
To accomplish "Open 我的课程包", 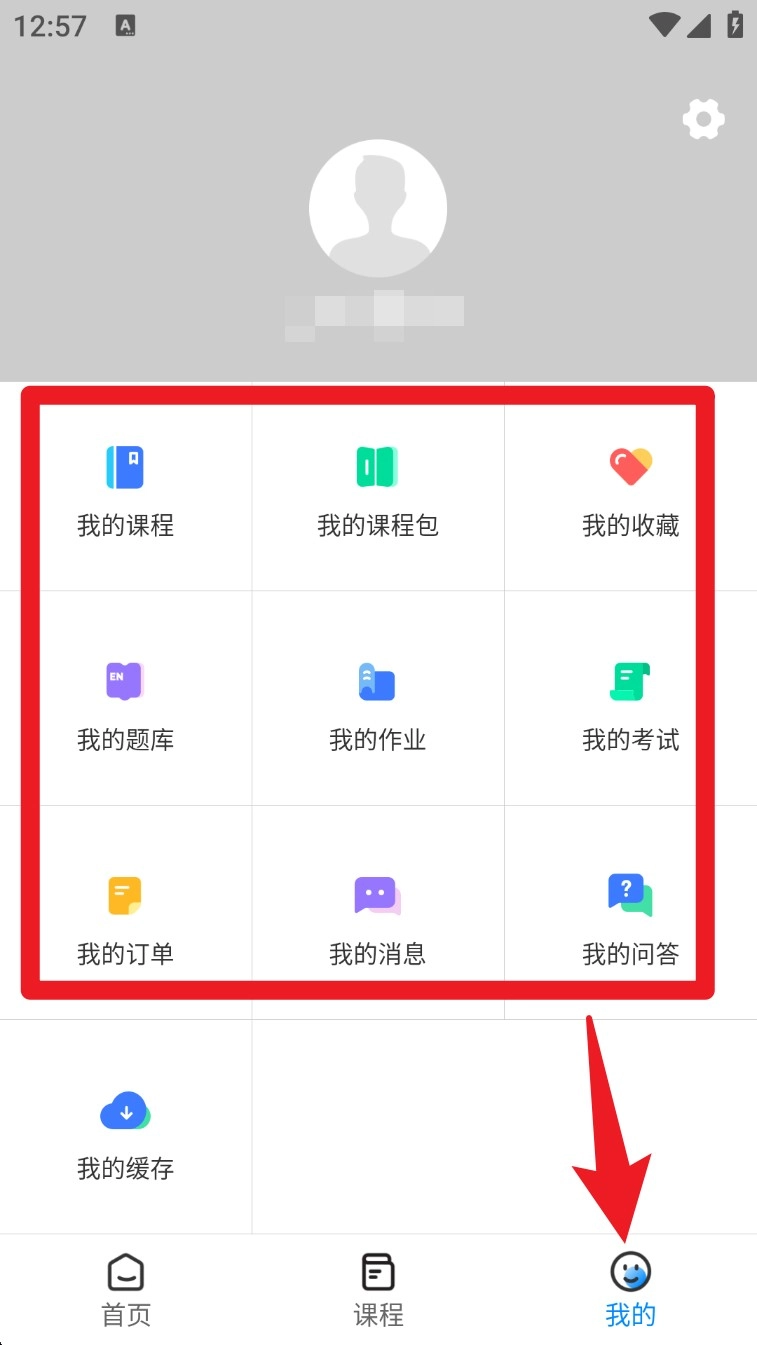I will [378, 491].
